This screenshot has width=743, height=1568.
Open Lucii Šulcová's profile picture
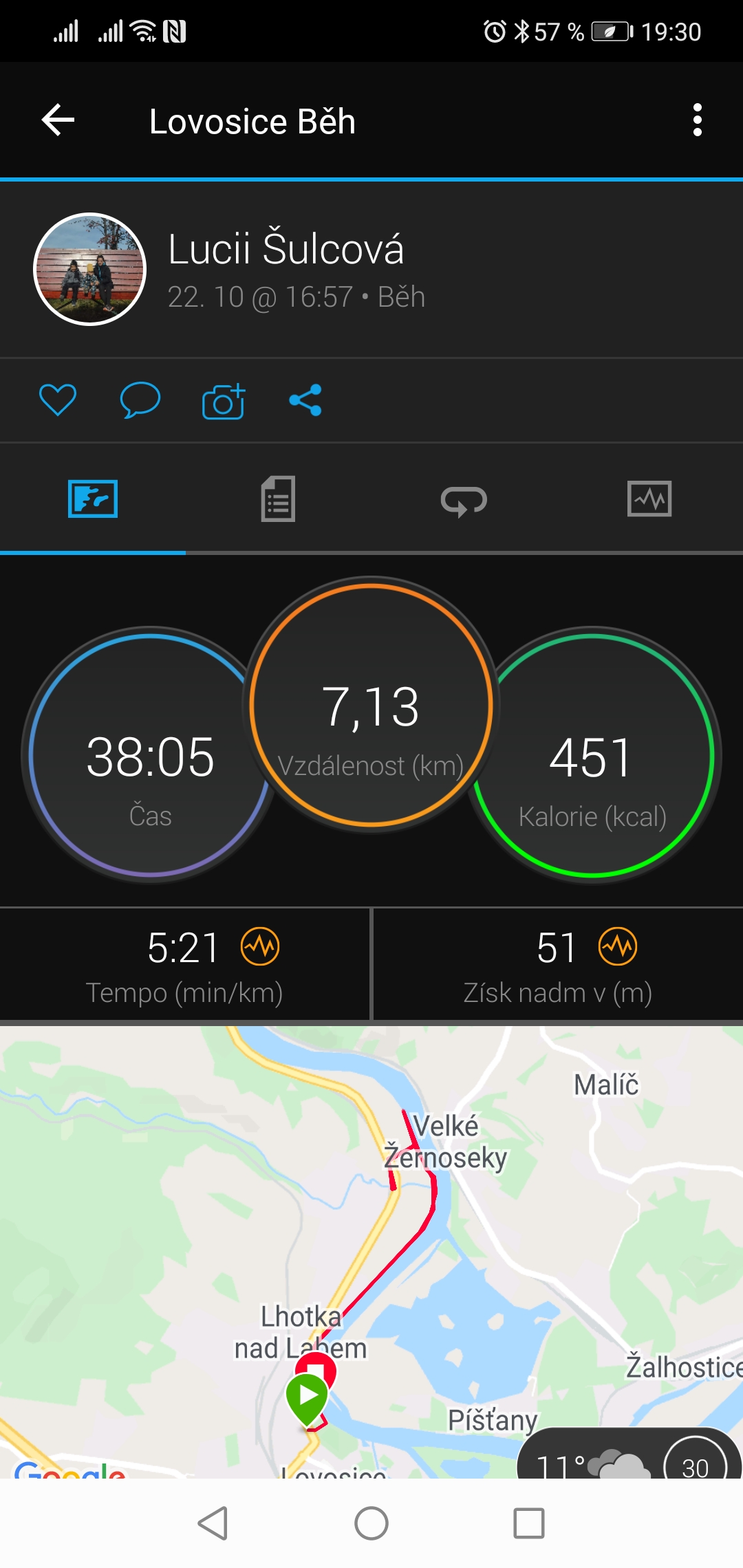90,269
